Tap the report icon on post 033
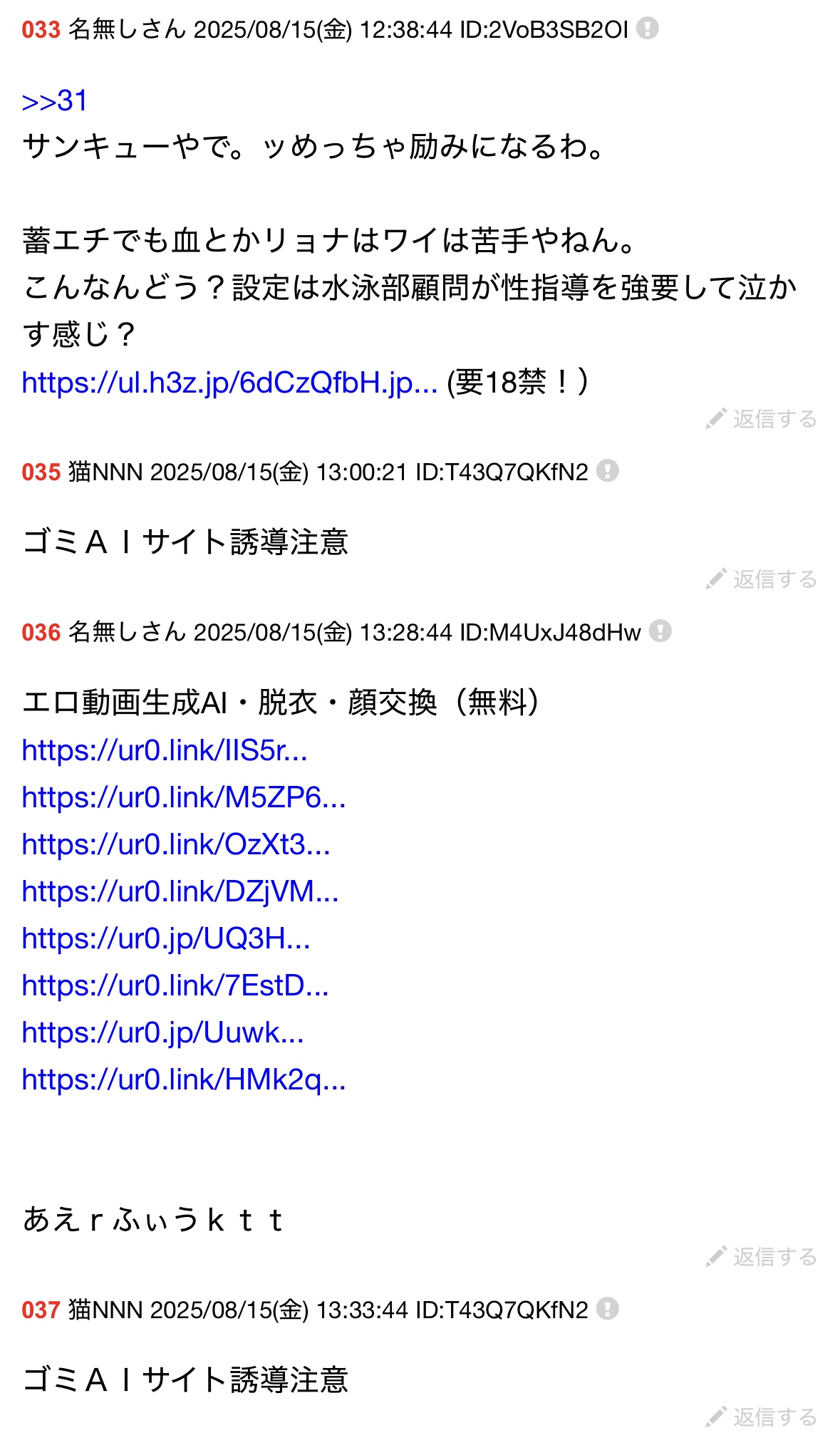Viewport: 840px width, 1450px height. click(x=647, y=29)
